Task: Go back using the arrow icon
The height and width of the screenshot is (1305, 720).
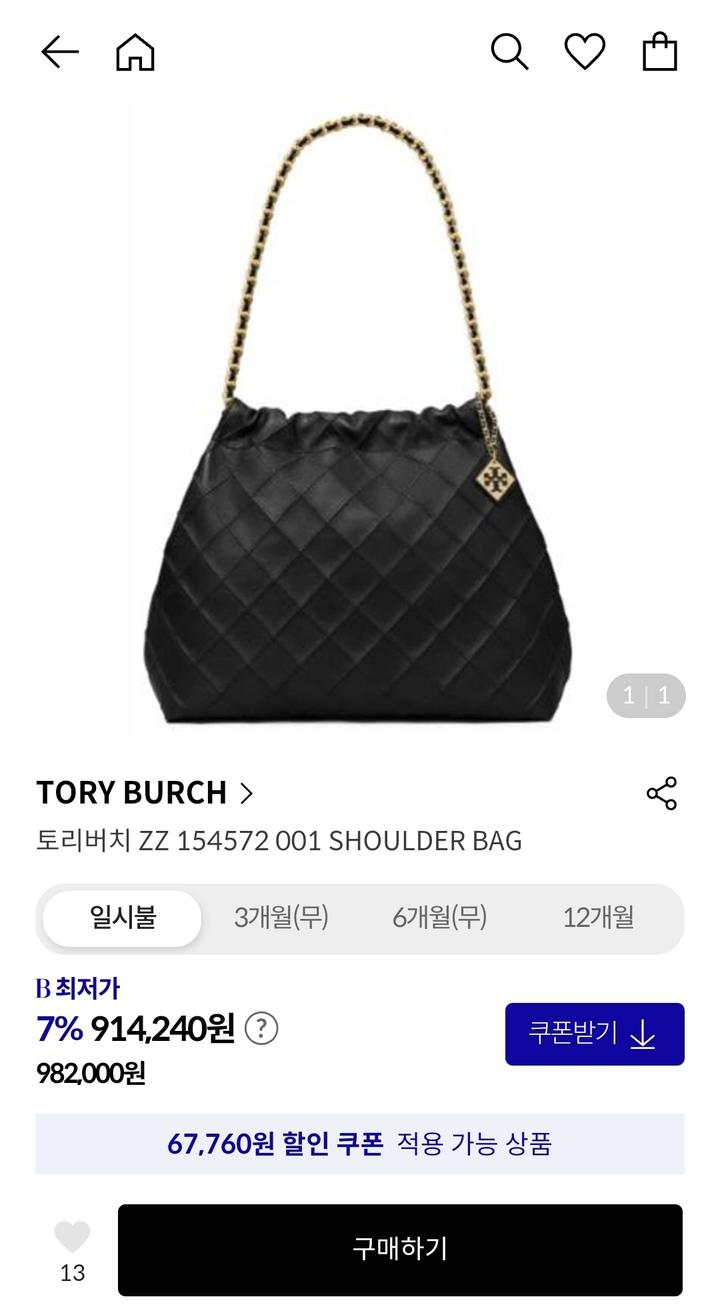Action: pos(59,52)
